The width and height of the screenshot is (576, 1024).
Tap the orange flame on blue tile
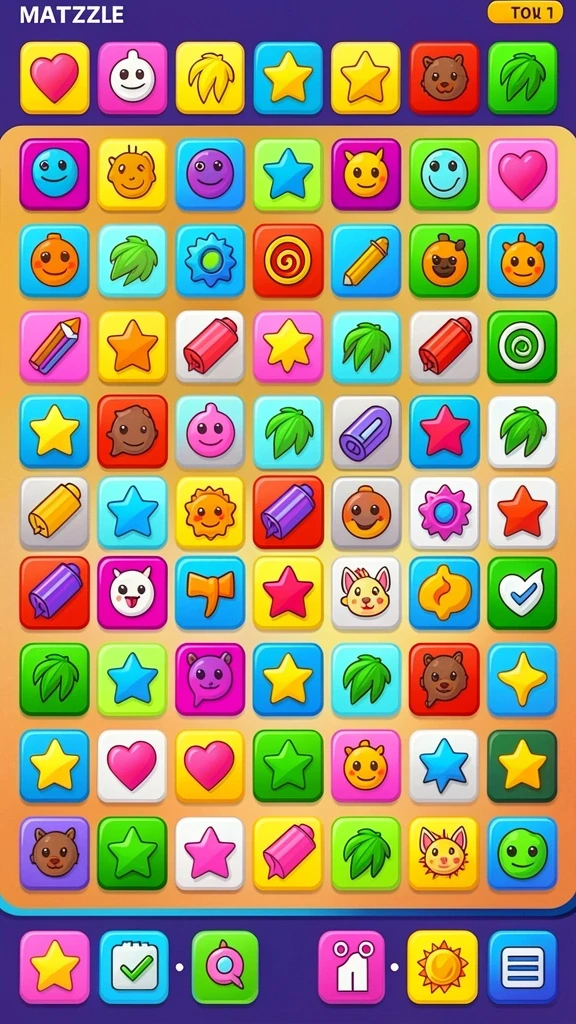(444, 592)
